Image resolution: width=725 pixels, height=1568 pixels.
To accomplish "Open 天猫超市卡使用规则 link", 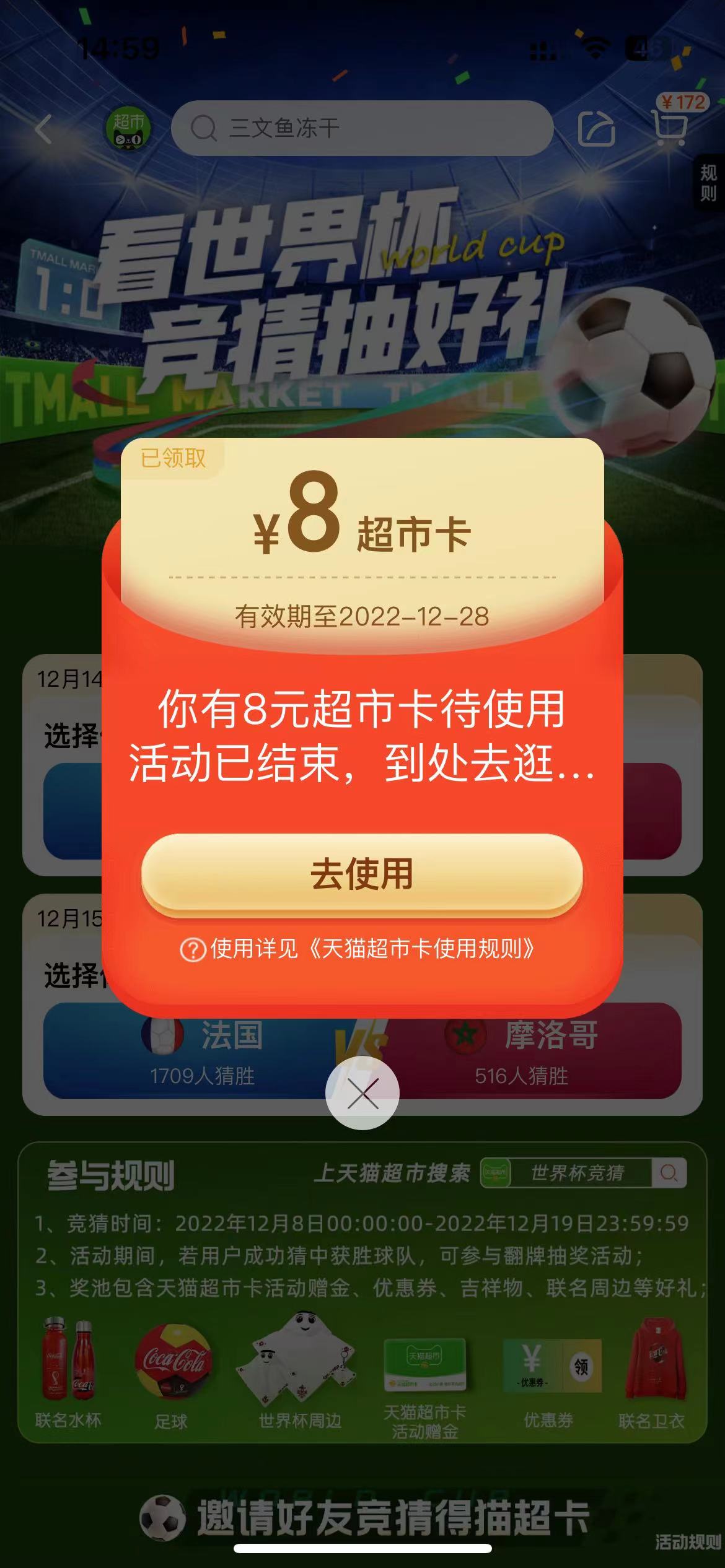I will (x=372, y=949).
